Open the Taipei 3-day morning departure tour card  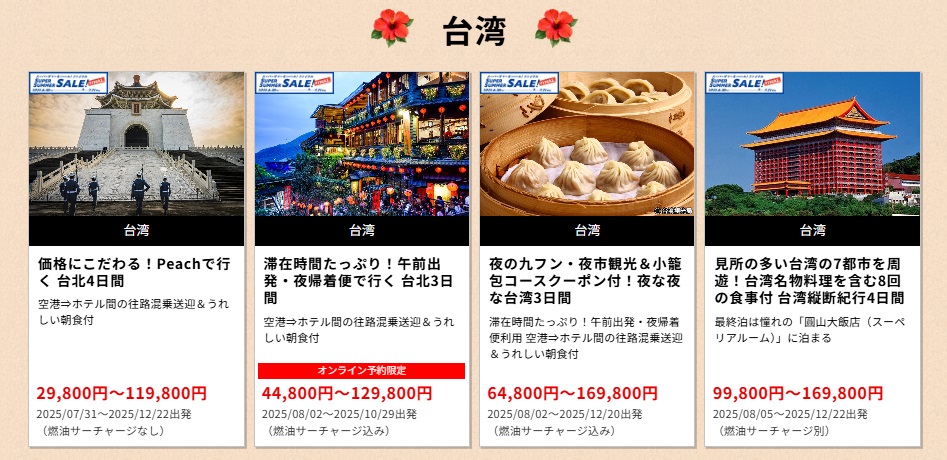point(361,280)
